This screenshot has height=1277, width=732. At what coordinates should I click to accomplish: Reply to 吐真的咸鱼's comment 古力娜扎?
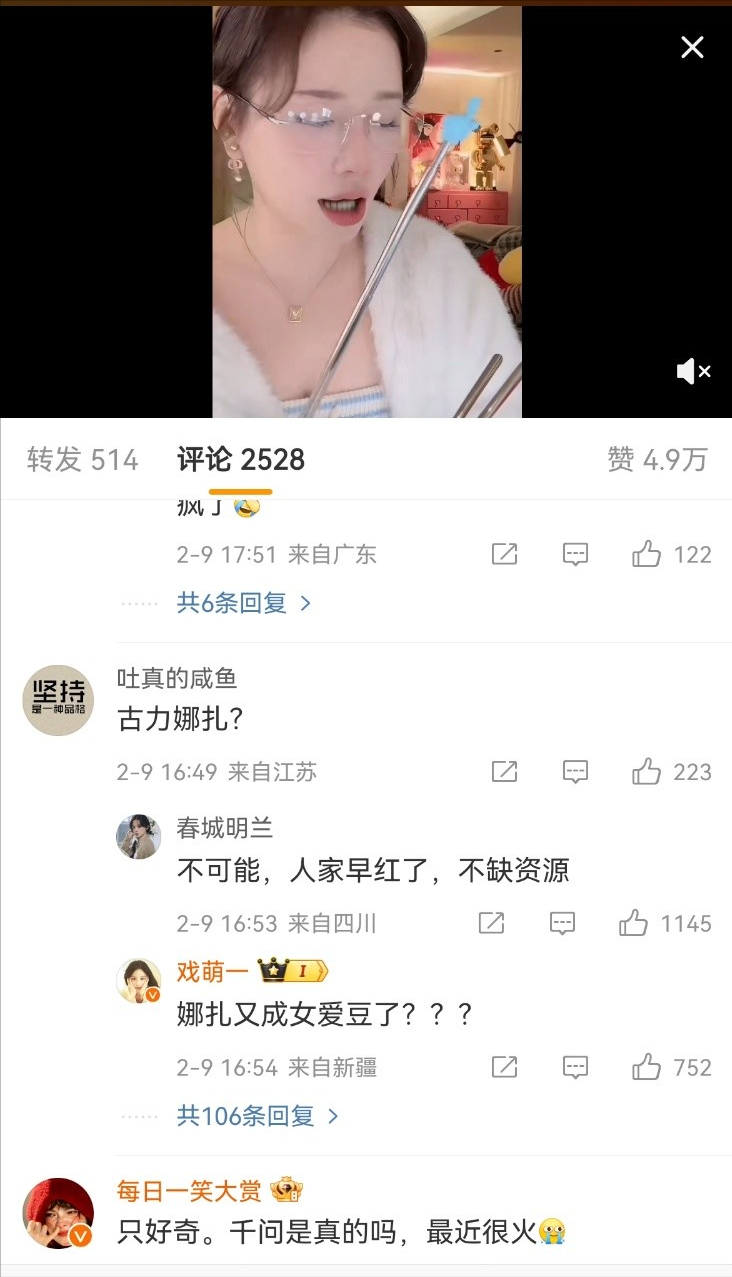click(x=575, y=772)
